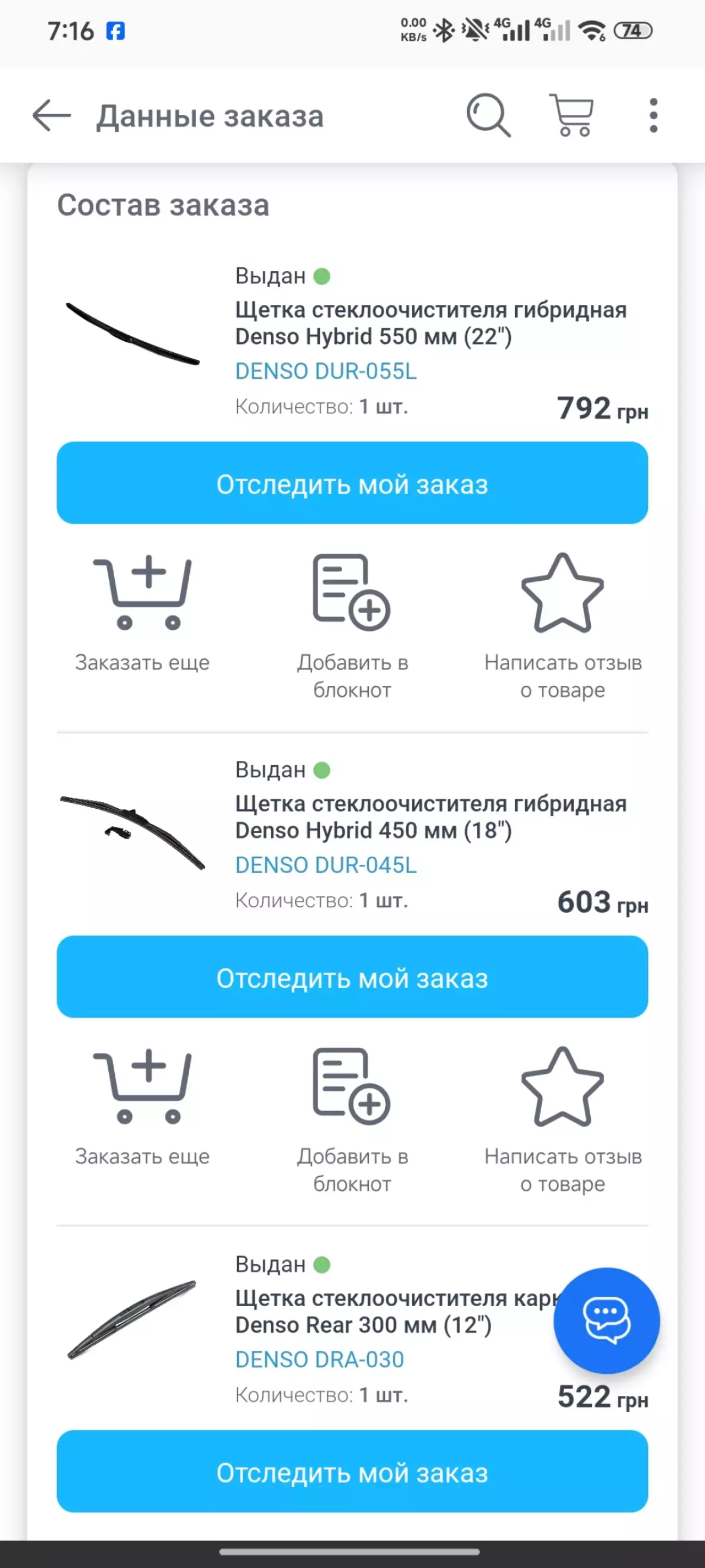Open the DENSO DUR-055L link
The width and height of the screenshot is (705, 1568).
(325, 371)
